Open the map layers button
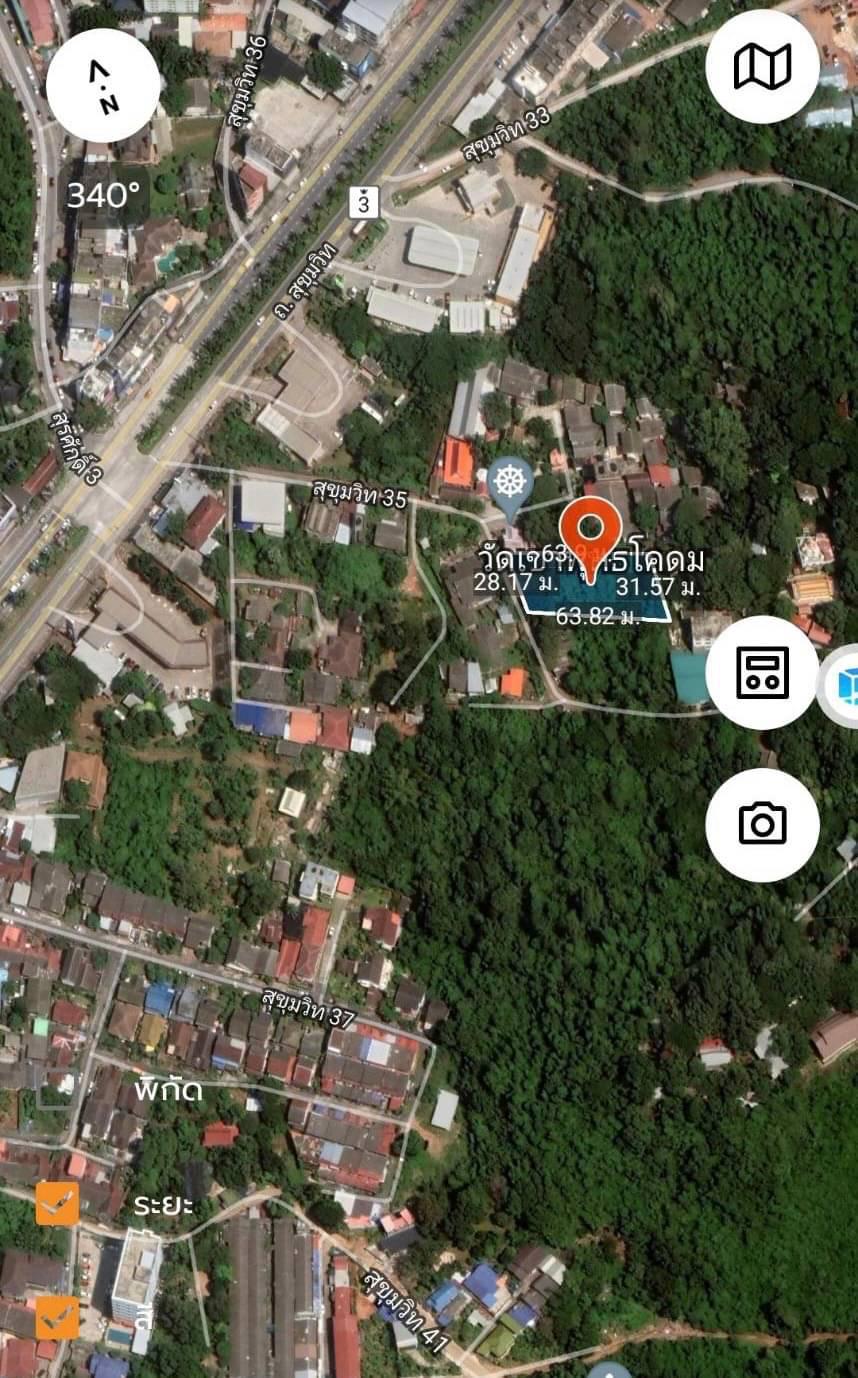 click(x=762, y=67)
